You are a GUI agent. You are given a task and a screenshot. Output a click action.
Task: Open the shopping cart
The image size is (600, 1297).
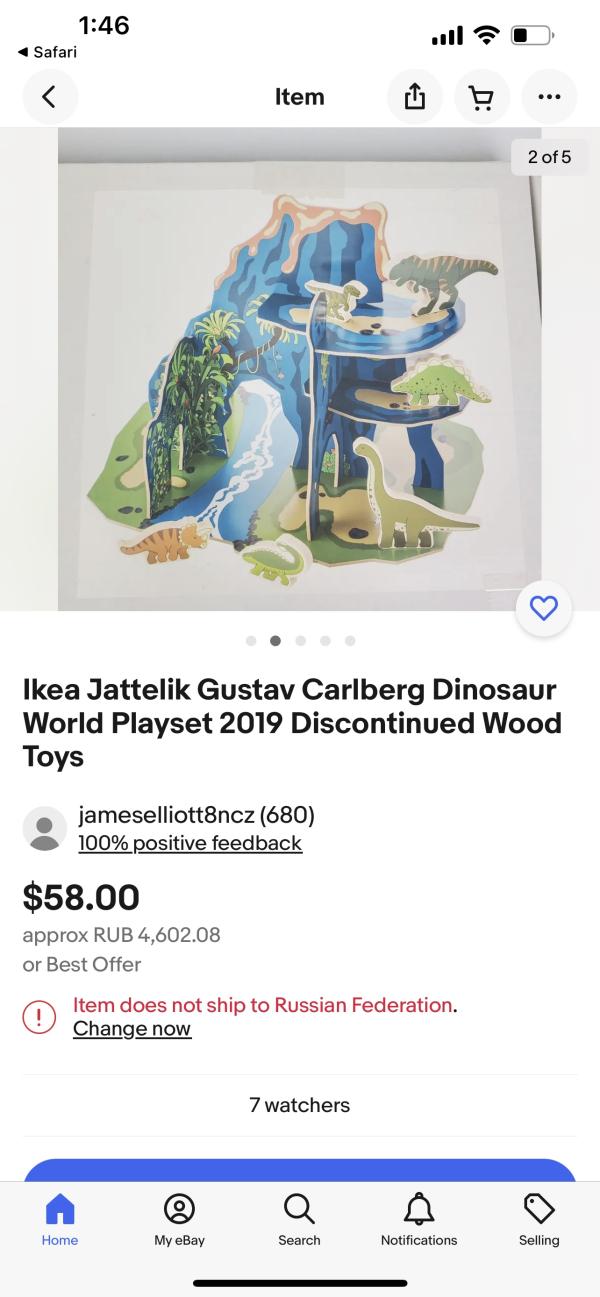click(482, 97)
